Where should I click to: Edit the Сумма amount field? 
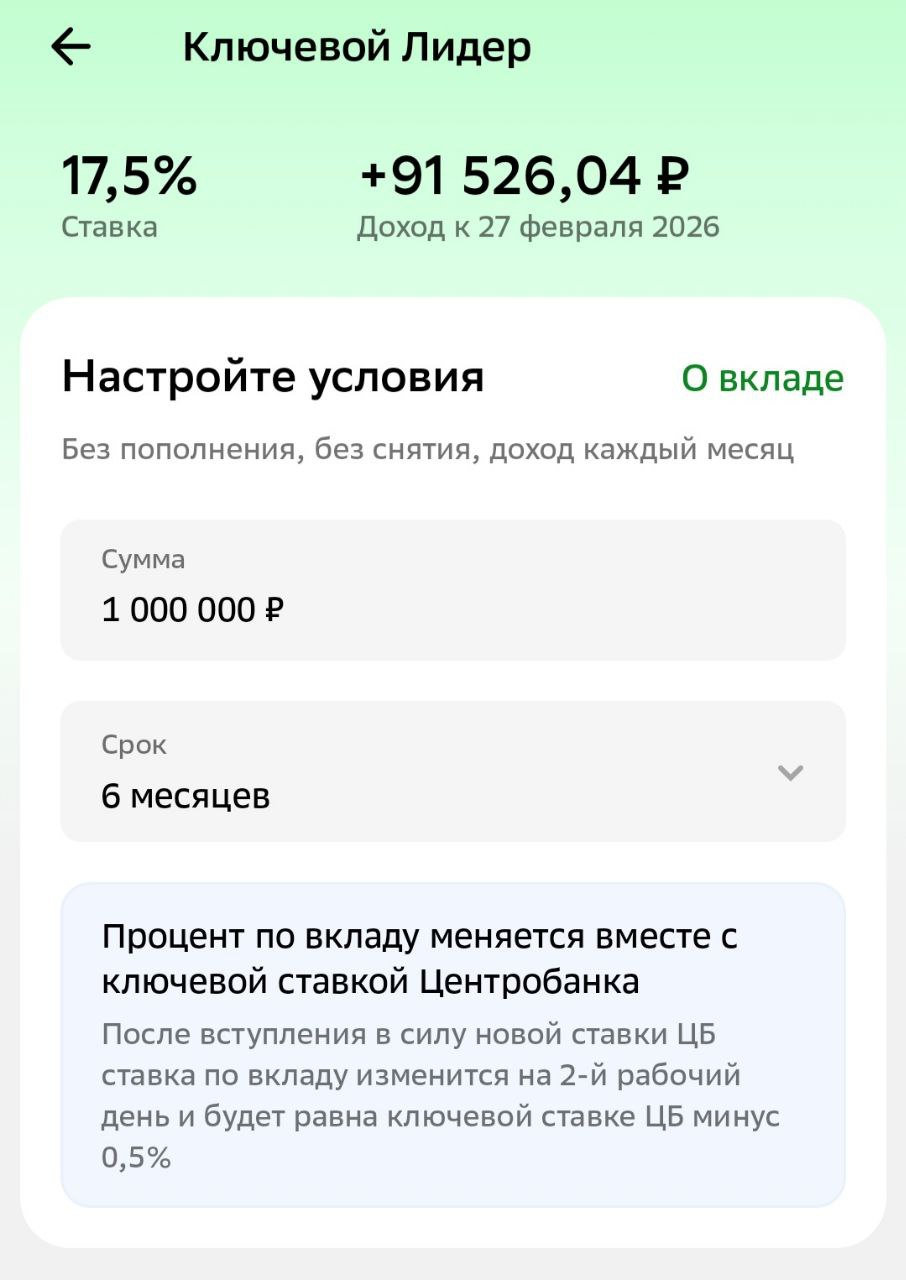[452, 590]
